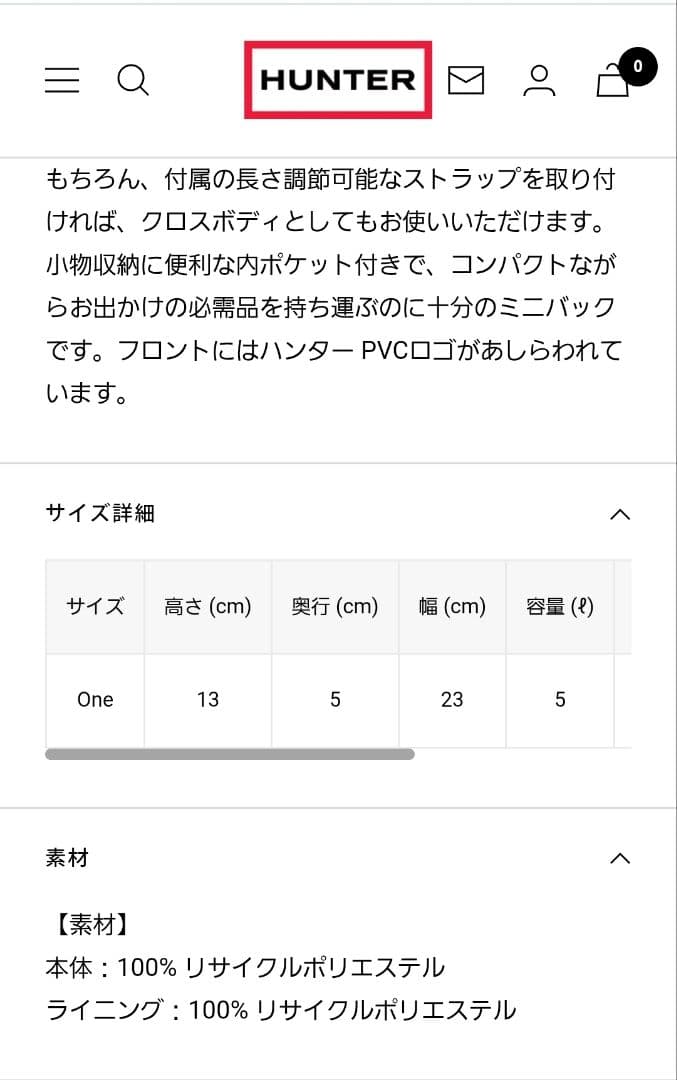
Task: Open the shopping bag cart
Action: pos(613,80)
